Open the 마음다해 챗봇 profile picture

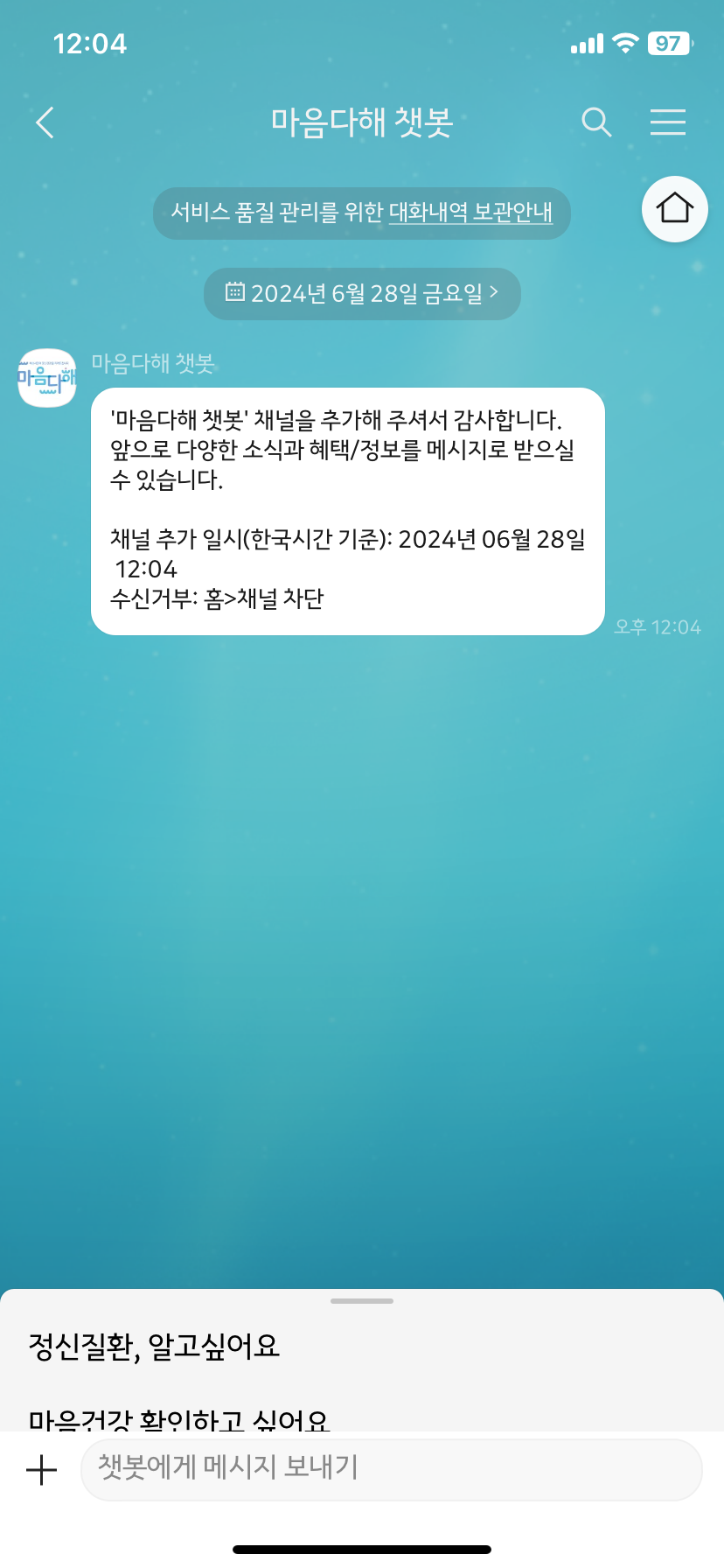click(x=47, y=378)
